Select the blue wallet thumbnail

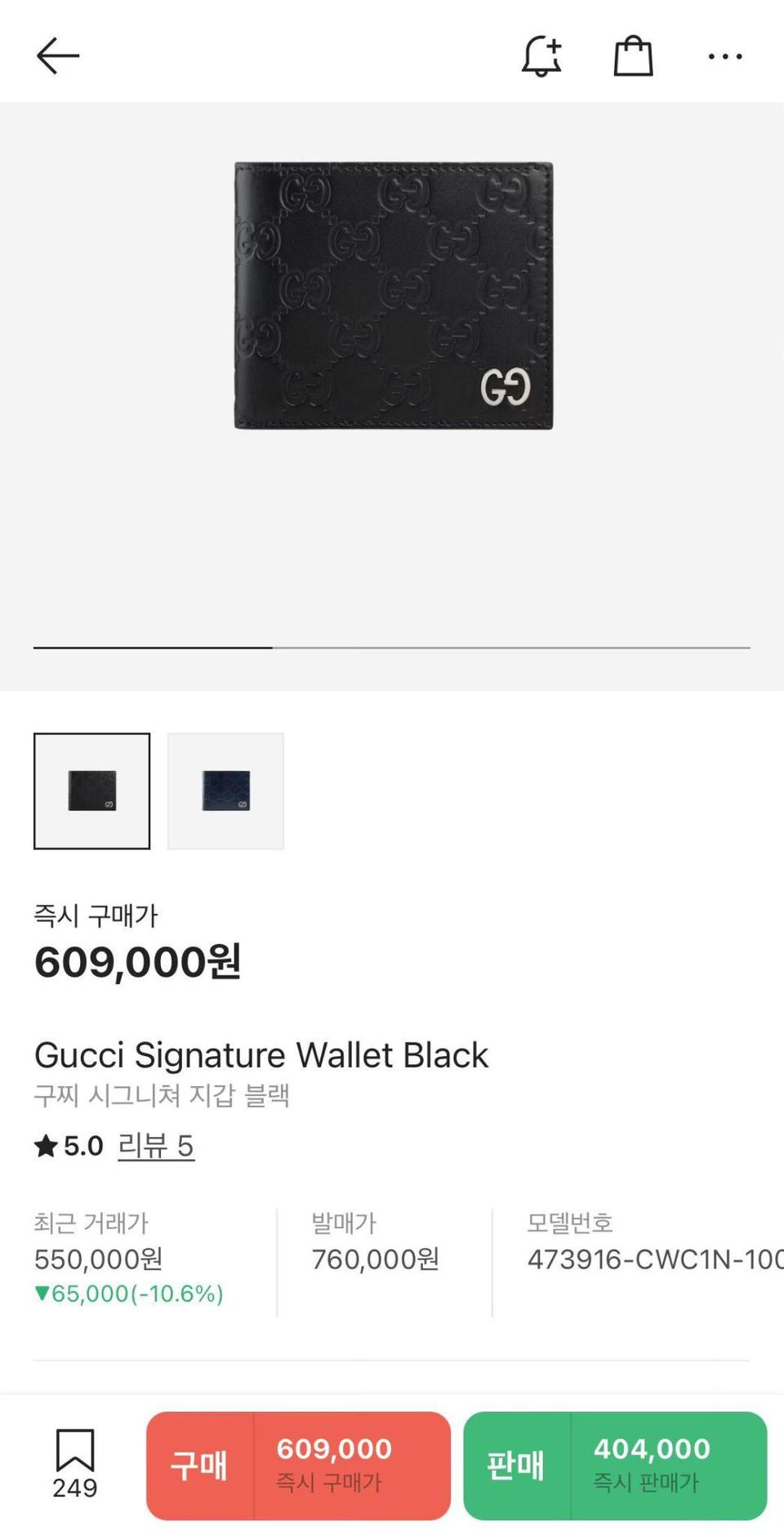click(x=225, y=791)
